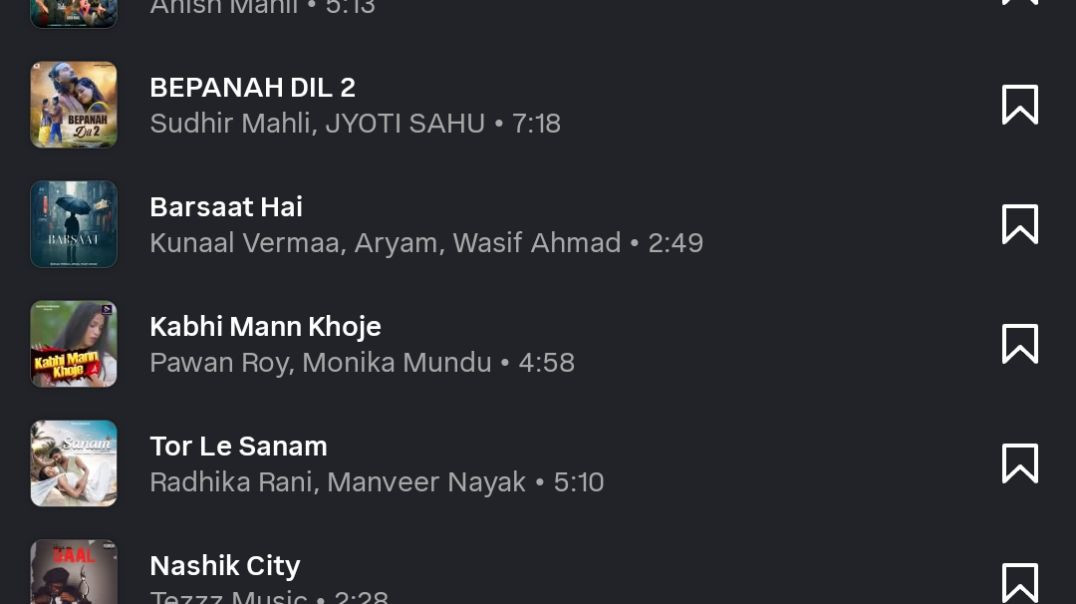Save Barsaat Hai with its bookmark icon
The image size is (1076, 604).
click(1019, 225)
